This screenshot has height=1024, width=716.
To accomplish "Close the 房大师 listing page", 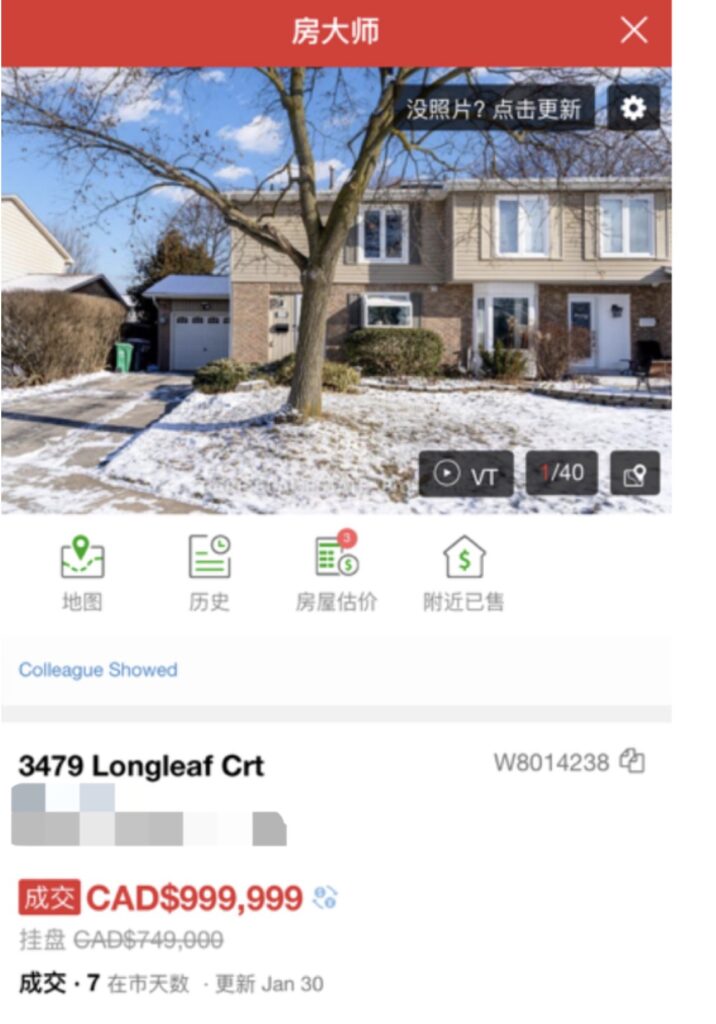I will click(634, 31).
